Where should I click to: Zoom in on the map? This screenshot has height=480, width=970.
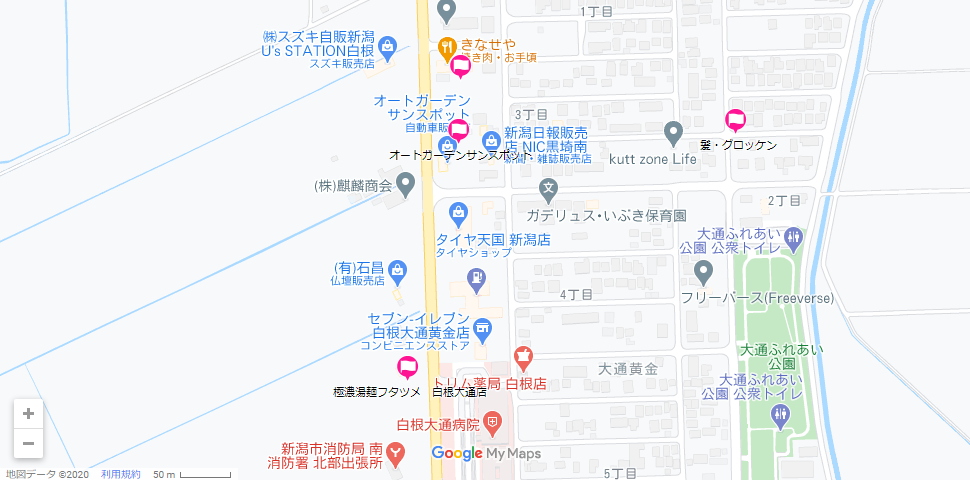(x=28, y=413)
